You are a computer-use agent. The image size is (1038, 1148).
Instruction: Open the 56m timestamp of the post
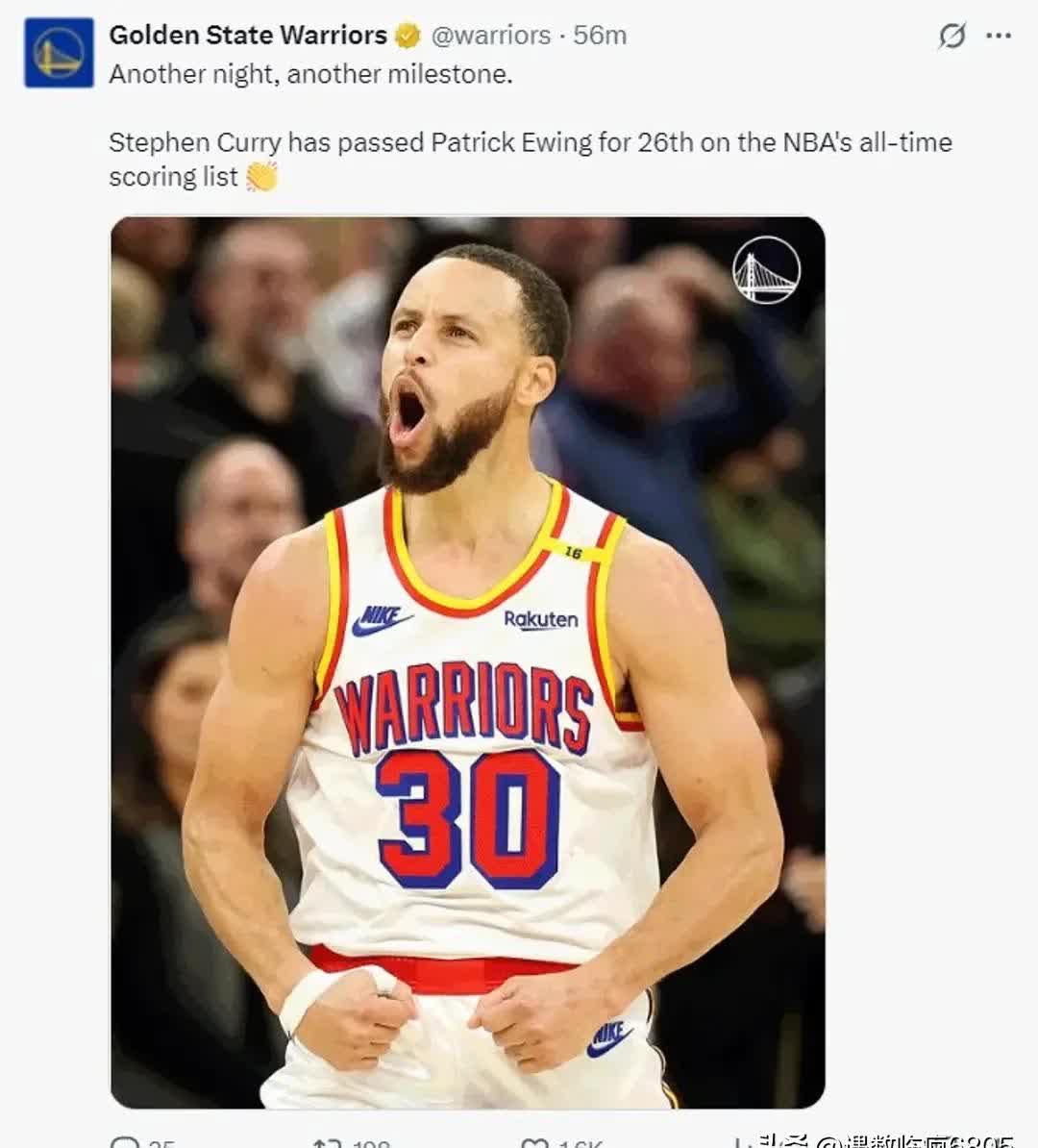tap(601, 36)
